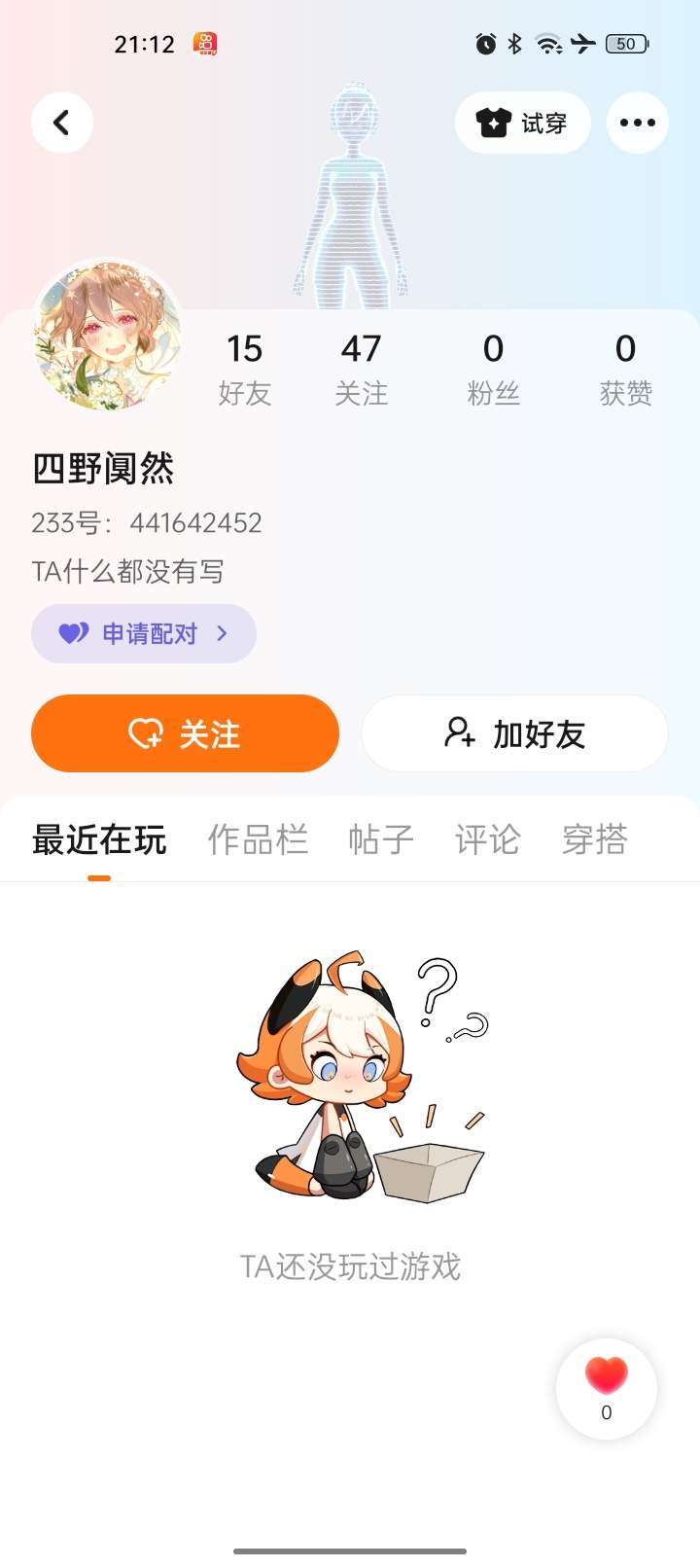Open the 47 关注 following list

[x=361, y=368]
